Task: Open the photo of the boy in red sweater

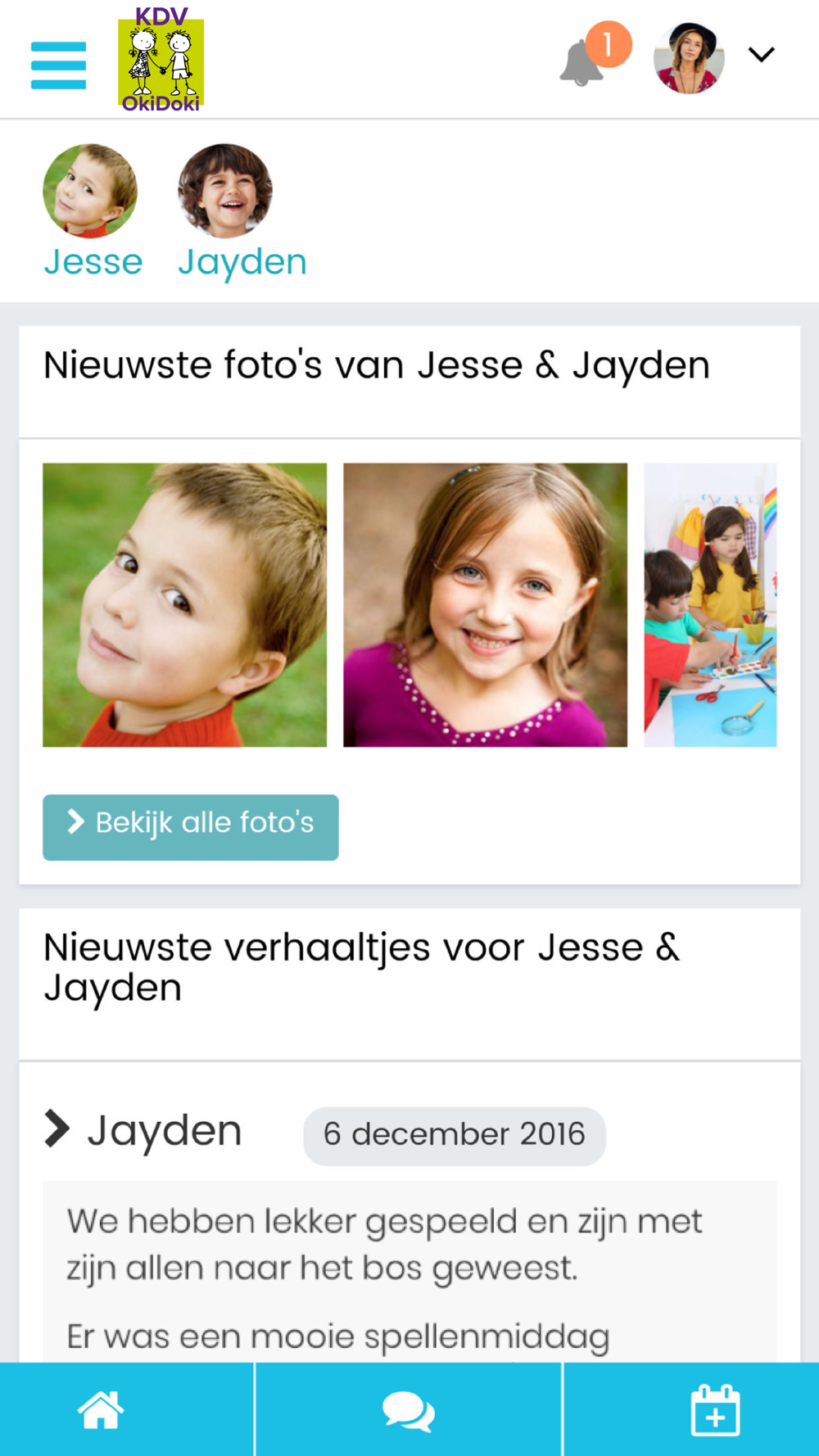Action: (x=184, y=604)
